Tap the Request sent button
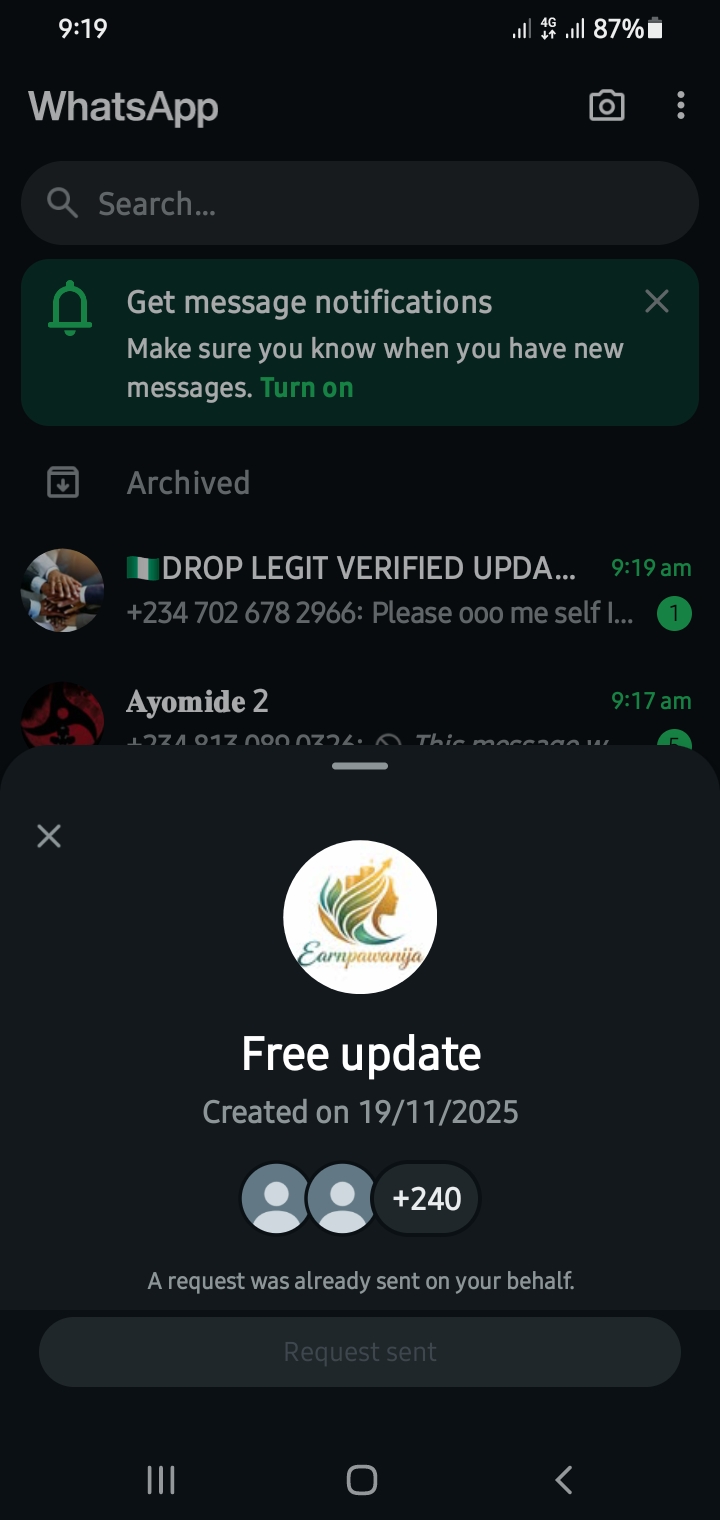 (x=360, y=1352)
